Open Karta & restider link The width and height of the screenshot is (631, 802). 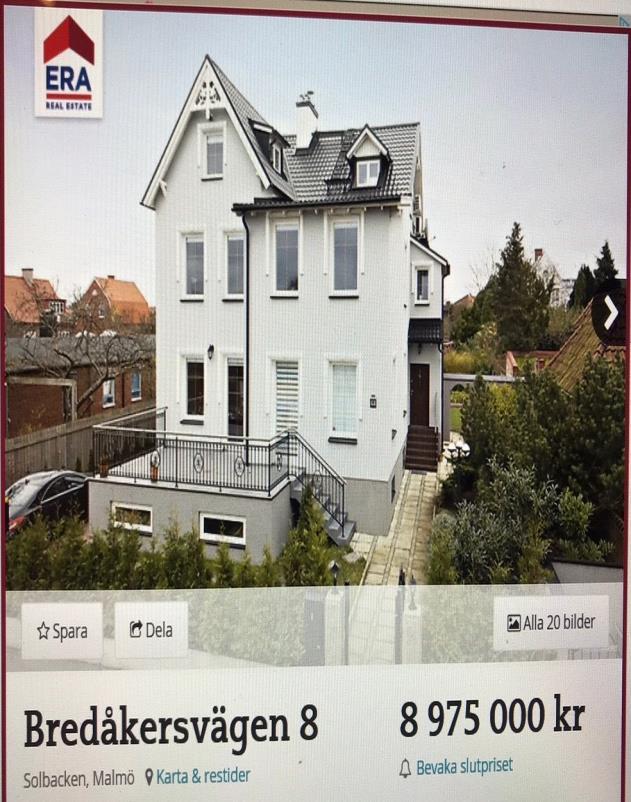(x=198, y=776)
